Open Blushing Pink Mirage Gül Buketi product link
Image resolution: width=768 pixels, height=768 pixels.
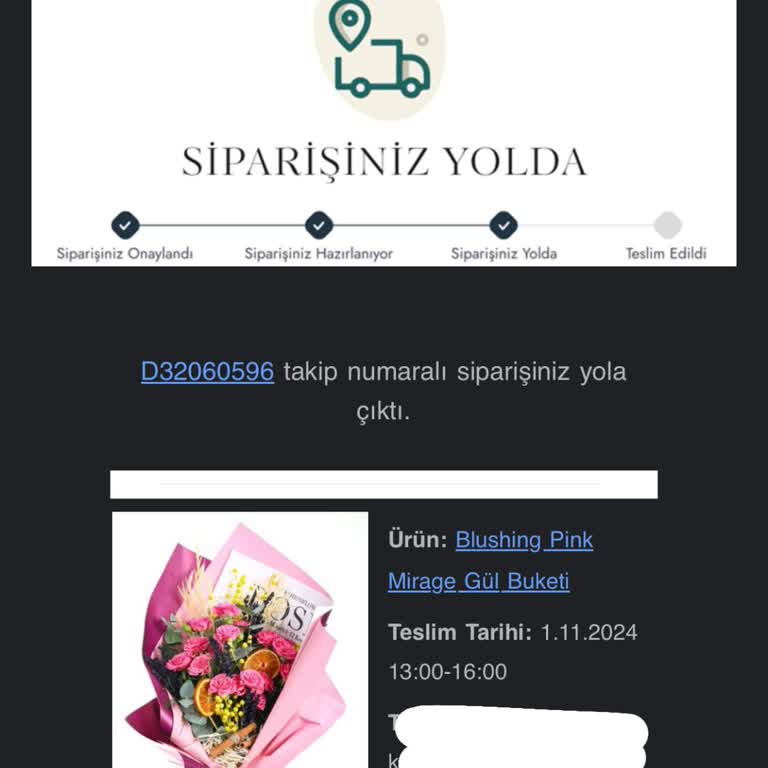pos(523,540)
